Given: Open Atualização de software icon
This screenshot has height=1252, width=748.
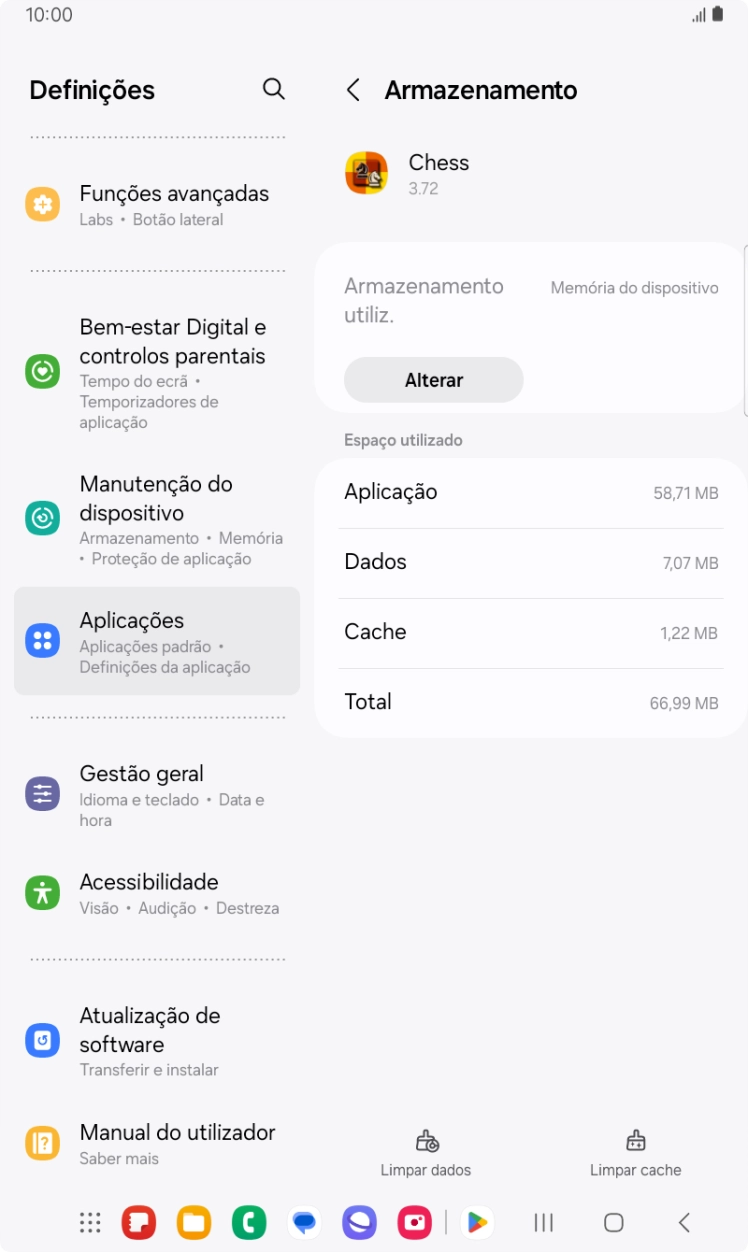Looking at the screenshot, I should click(42, 1040).
